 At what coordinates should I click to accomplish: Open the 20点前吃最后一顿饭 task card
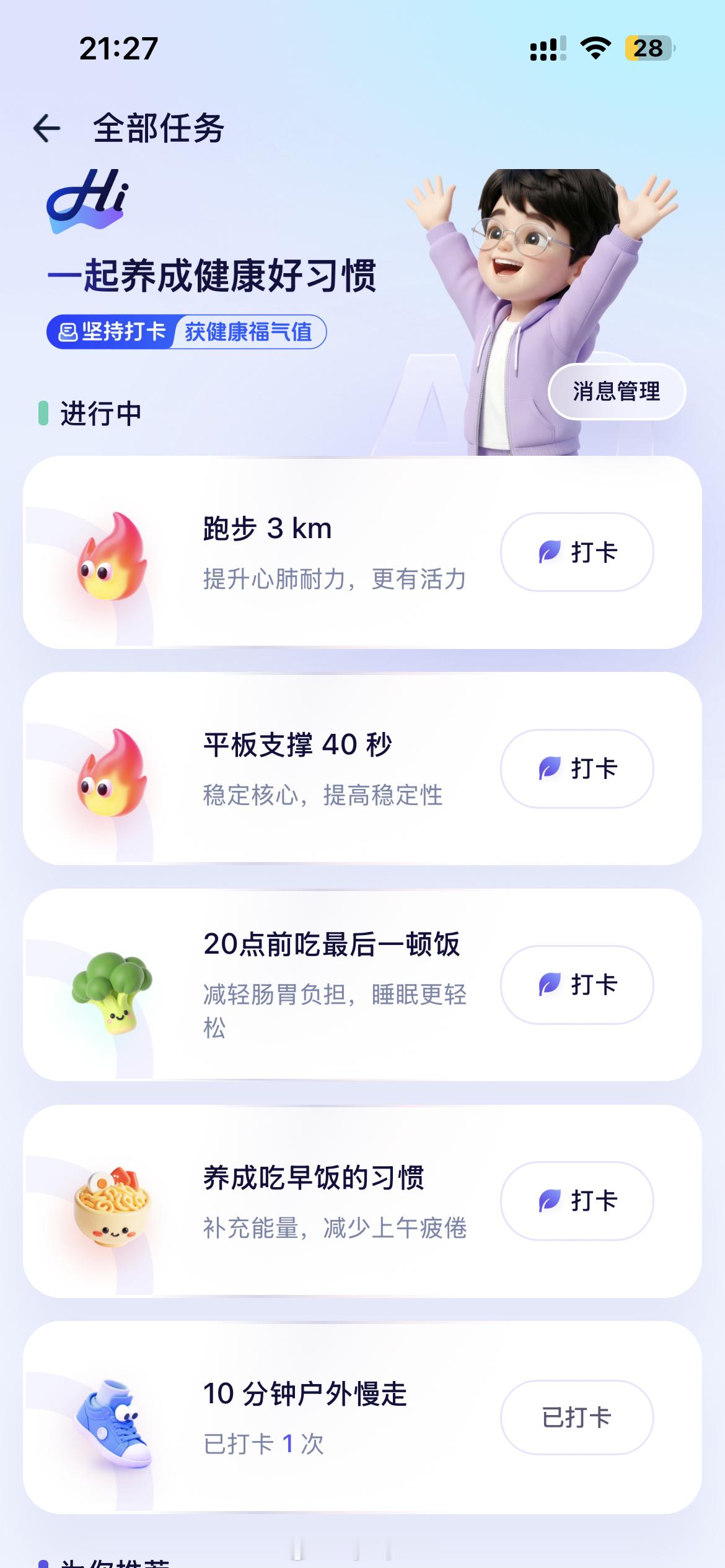[x=362, y=985]
